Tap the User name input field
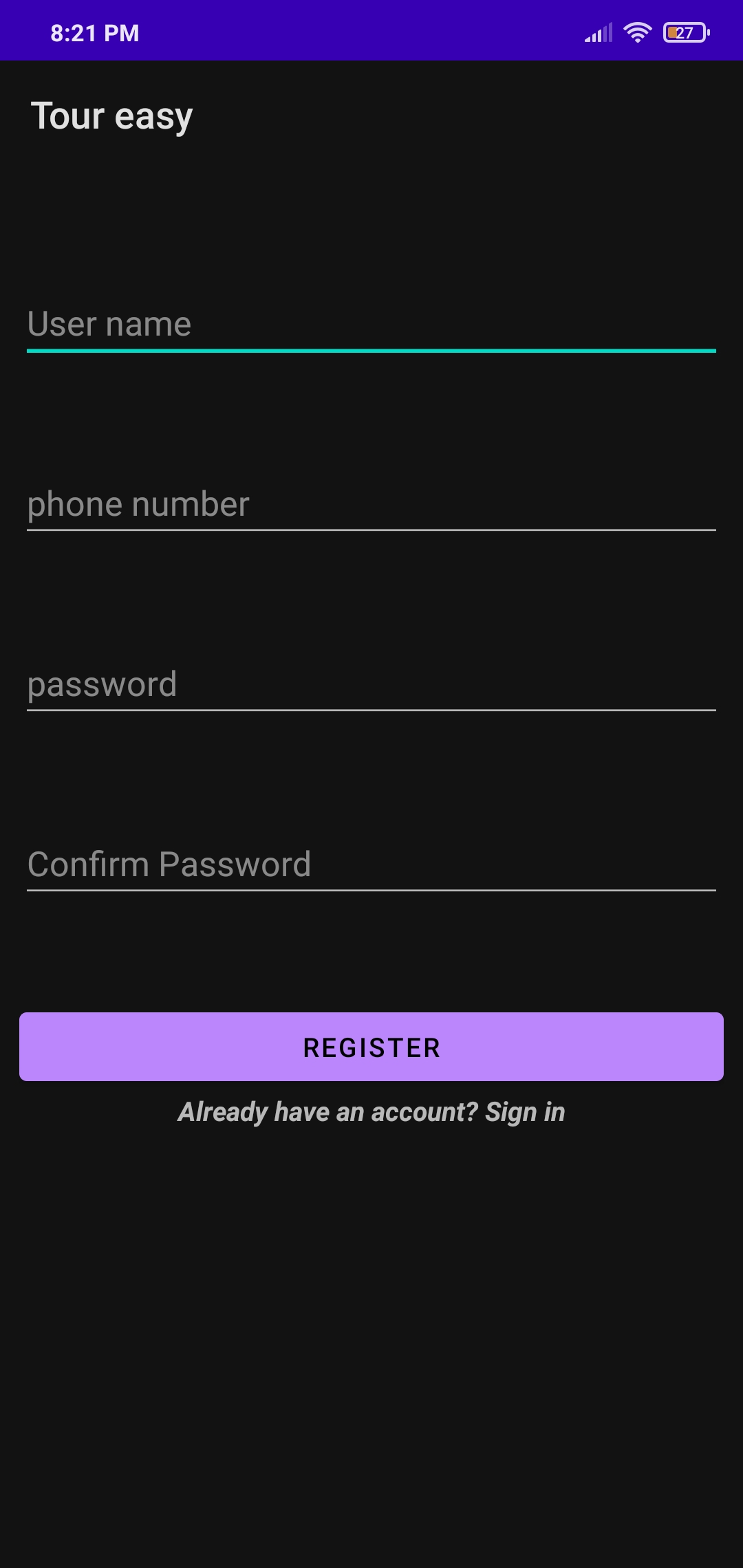Viewport: 743px width, 1568px height. 371,323
